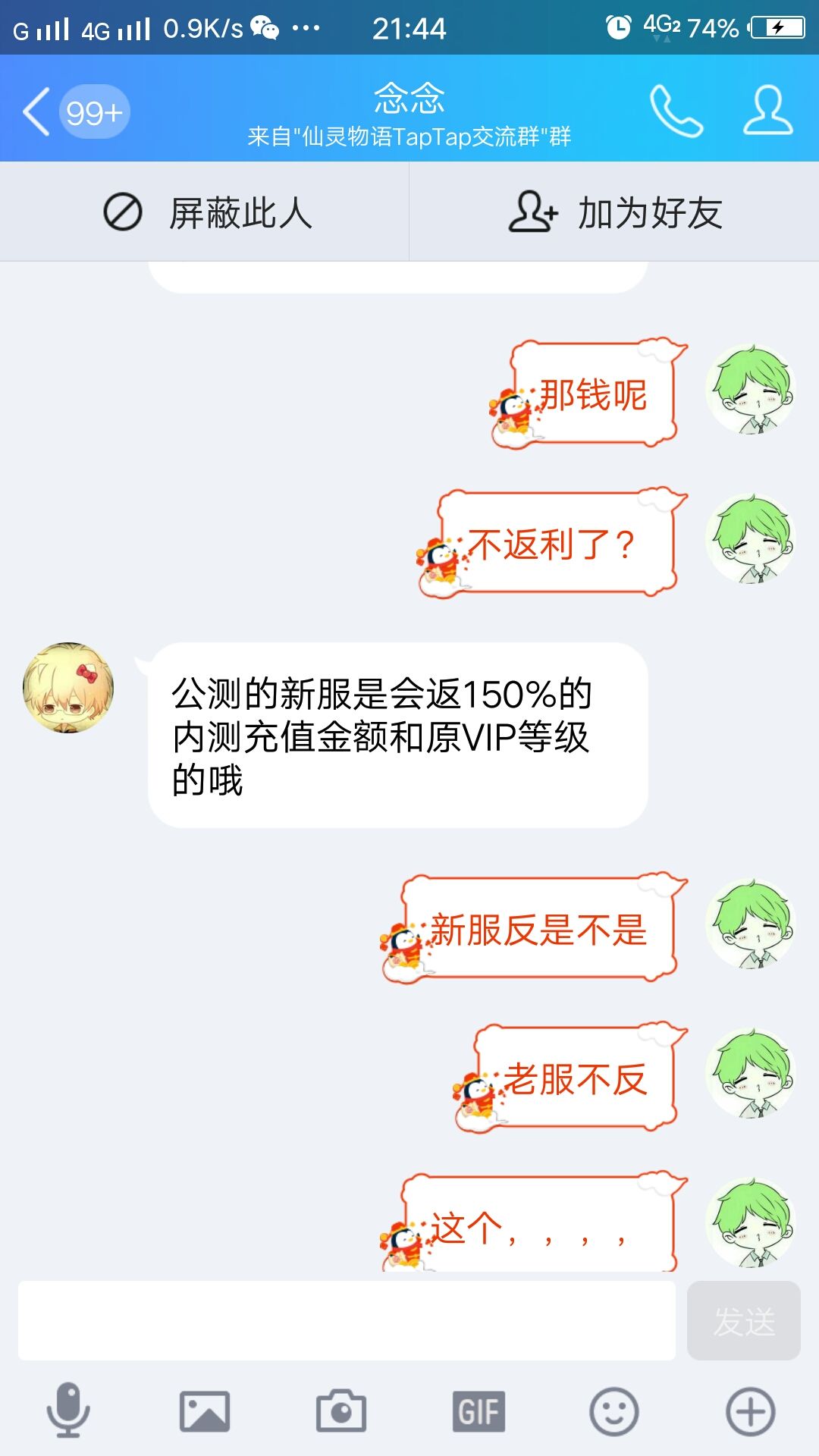Open the plus icon for more attachments
Viewport: 819px width, 1456px height.
pyautogui.click(x=749, y=1408)
